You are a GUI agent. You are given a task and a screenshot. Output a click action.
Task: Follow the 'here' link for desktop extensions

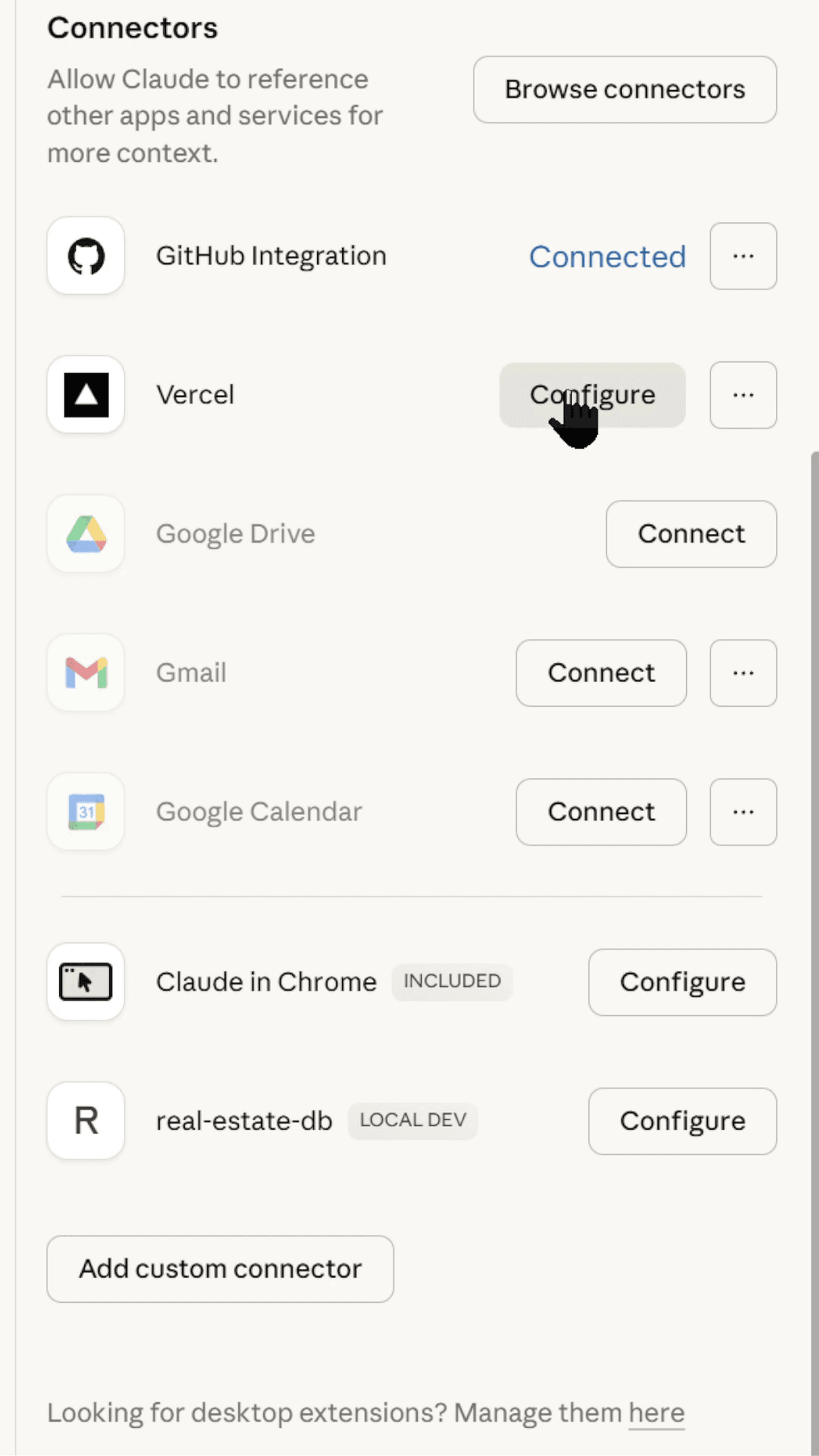click(656, 1413)
